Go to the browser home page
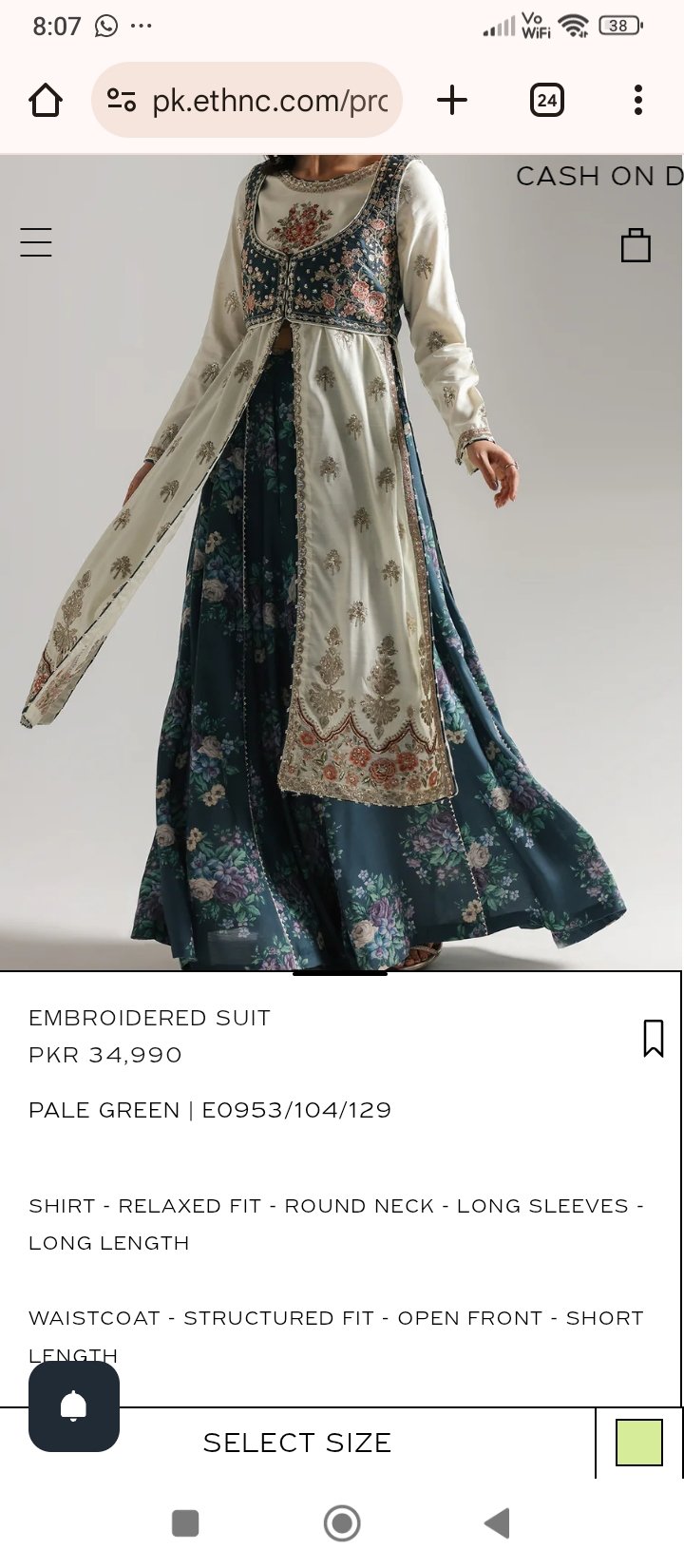Image resolution: width=684 pixels, height=1568 pixels. 46,100
